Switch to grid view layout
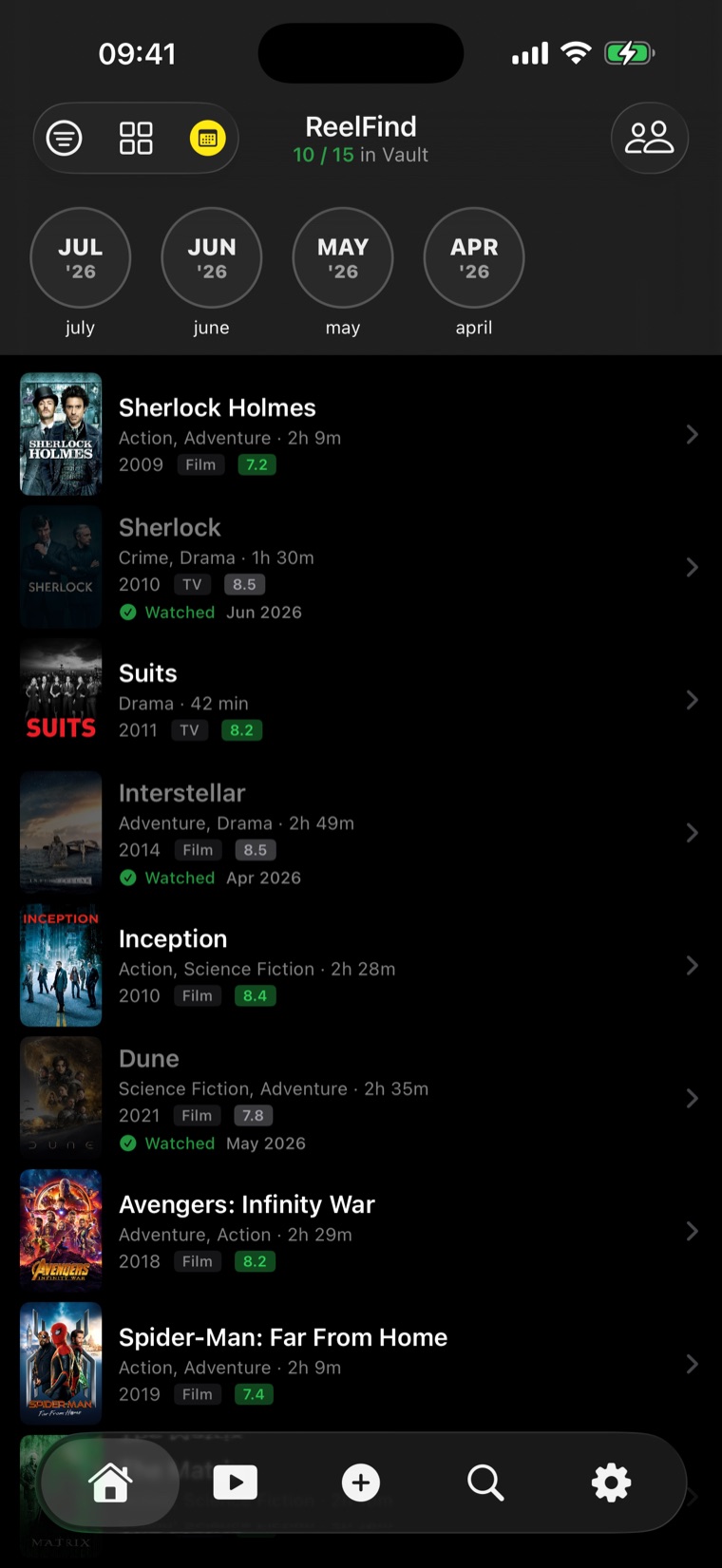This screenshot has height=1568, width=722. pos(136,139)
